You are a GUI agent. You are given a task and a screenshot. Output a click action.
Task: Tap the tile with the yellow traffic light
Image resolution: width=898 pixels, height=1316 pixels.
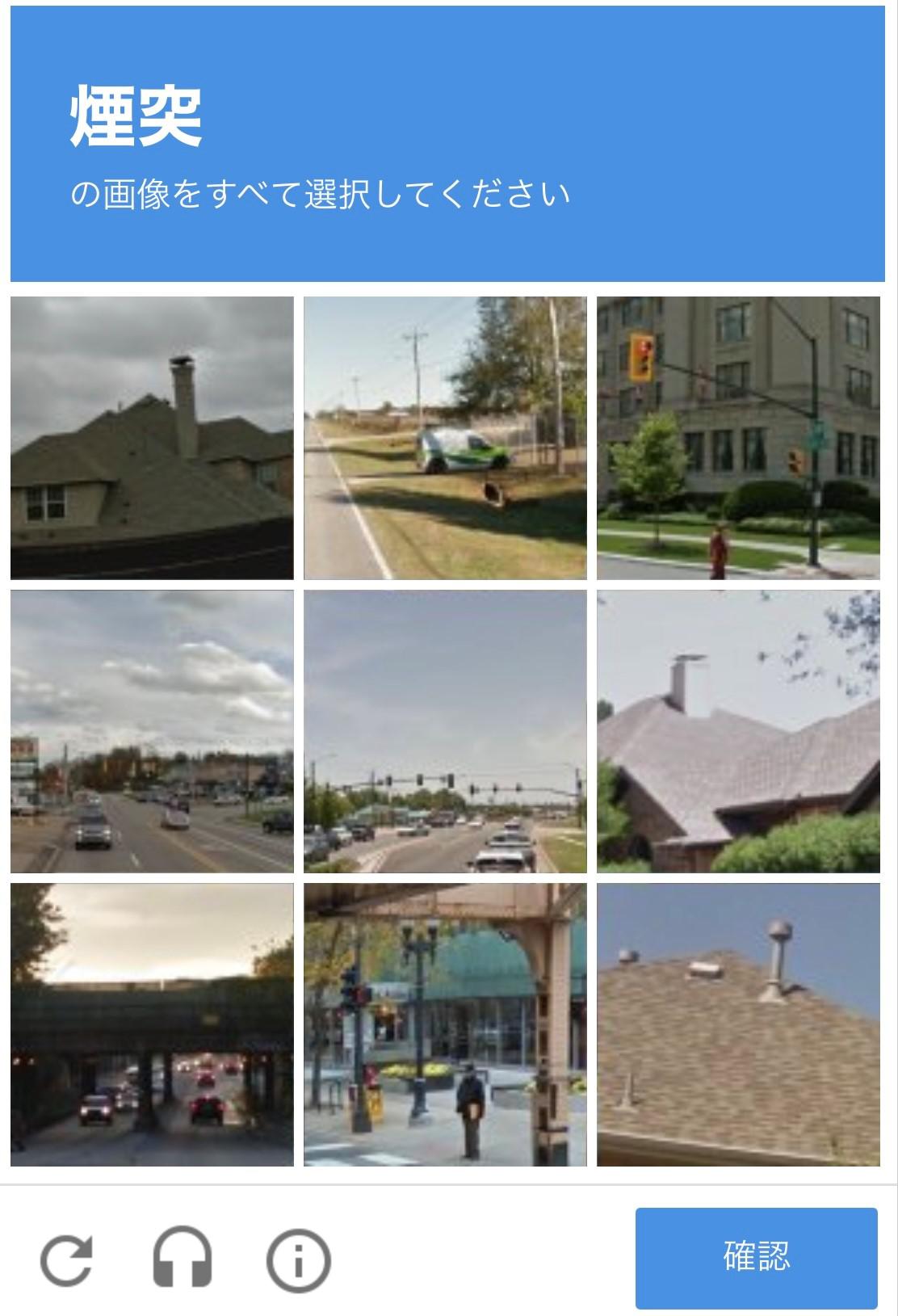738,438
